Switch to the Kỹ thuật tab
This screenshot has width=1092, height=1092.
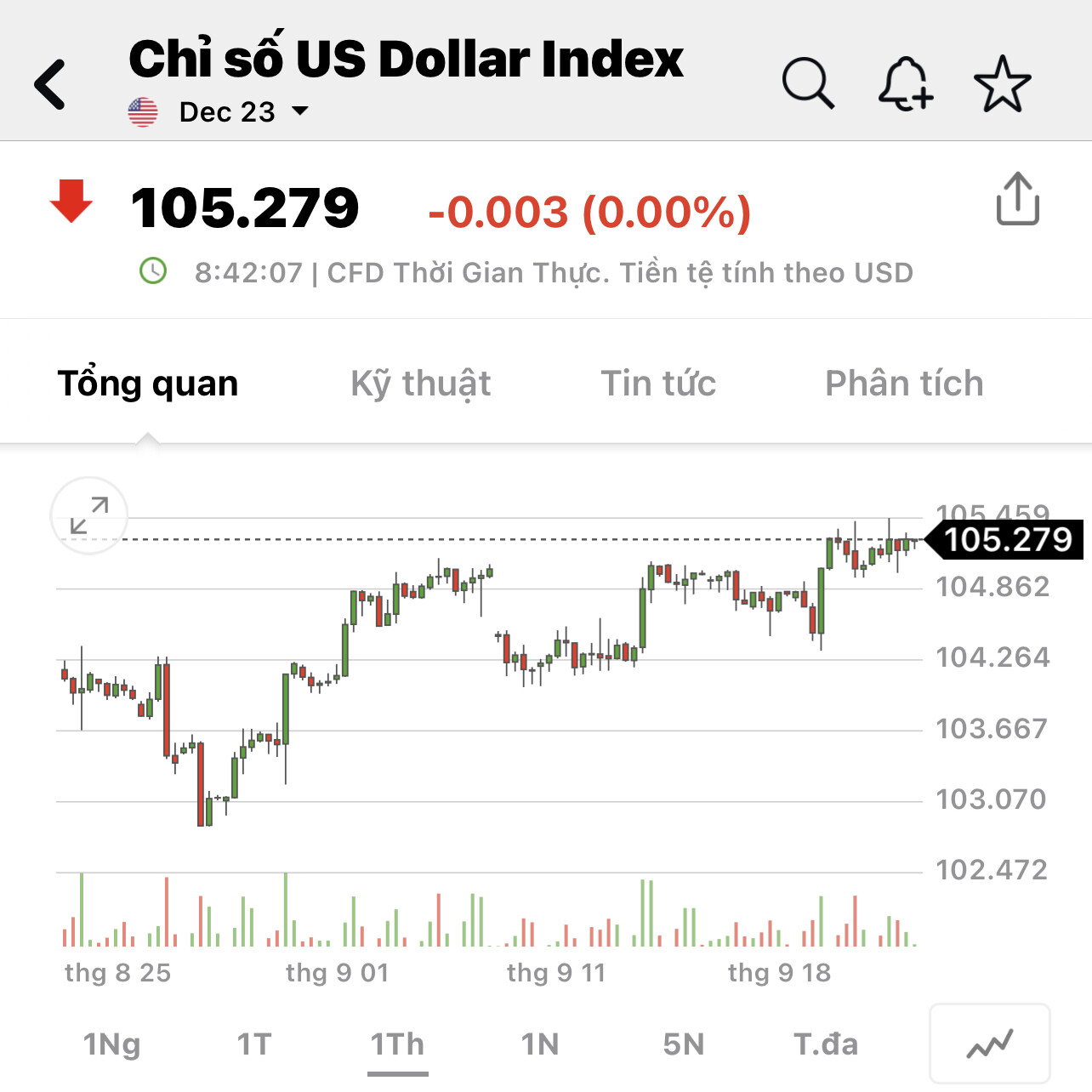tap(420, 384)
